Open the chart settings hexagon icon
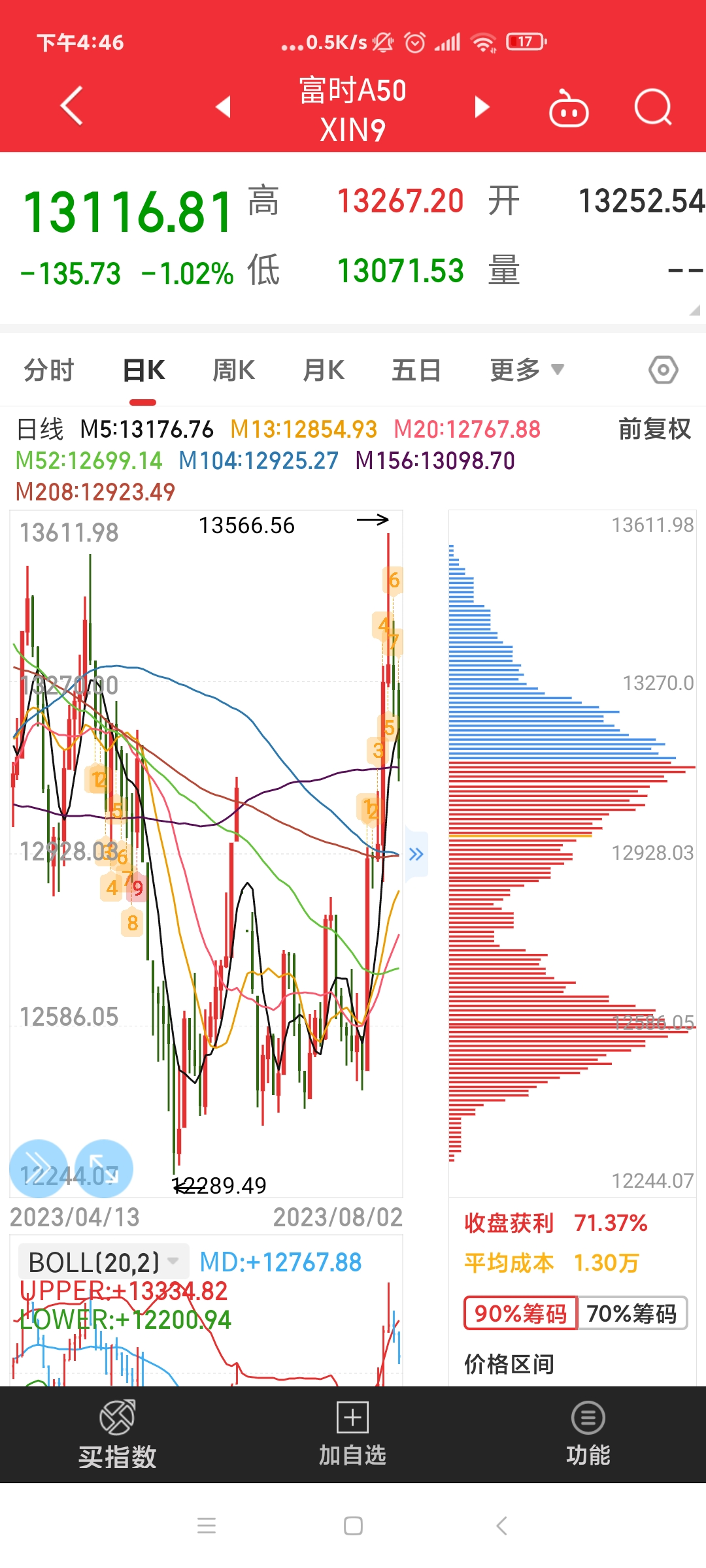Screen dimensions: 706x1568 click(x=663, y=370)
